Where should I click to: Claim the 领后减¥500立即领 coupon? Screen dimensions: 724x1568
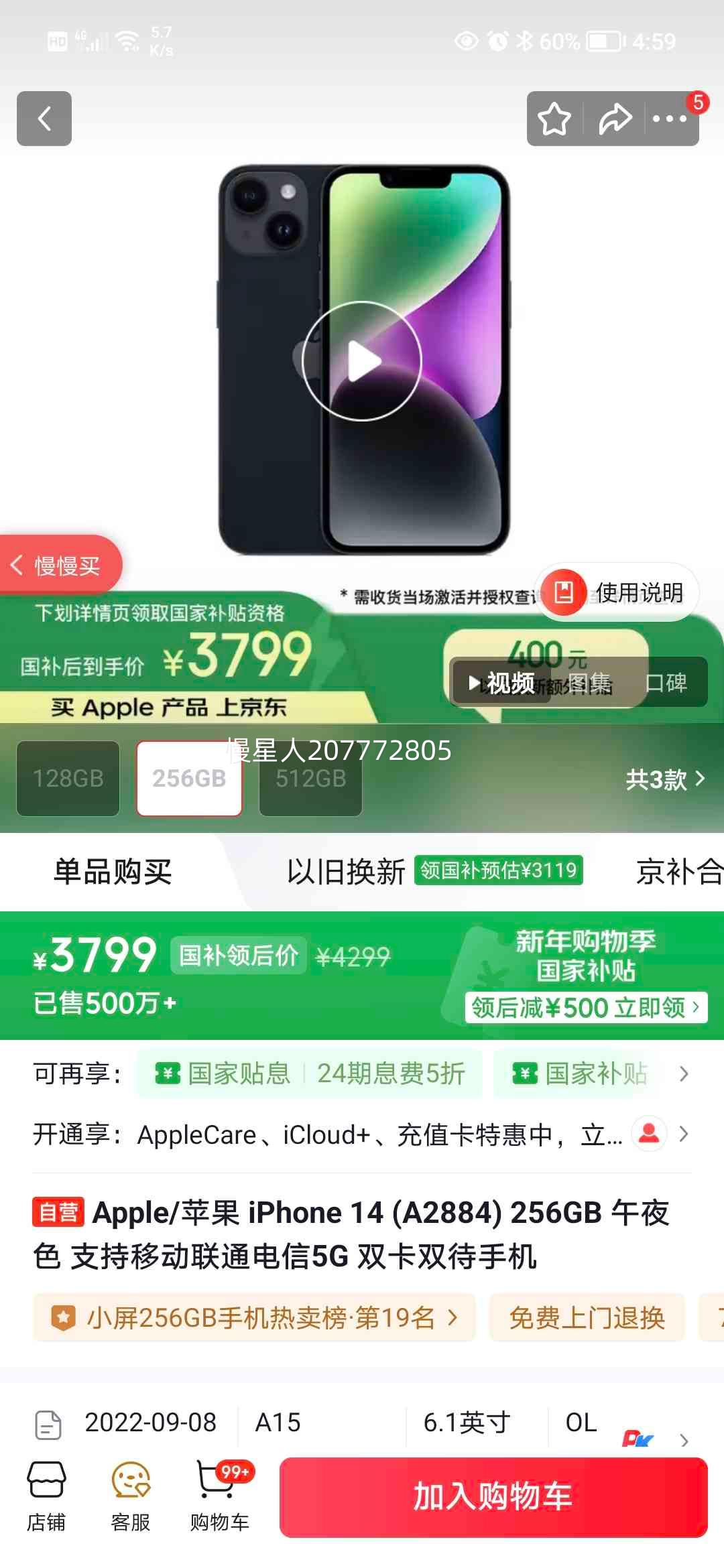587,1008
